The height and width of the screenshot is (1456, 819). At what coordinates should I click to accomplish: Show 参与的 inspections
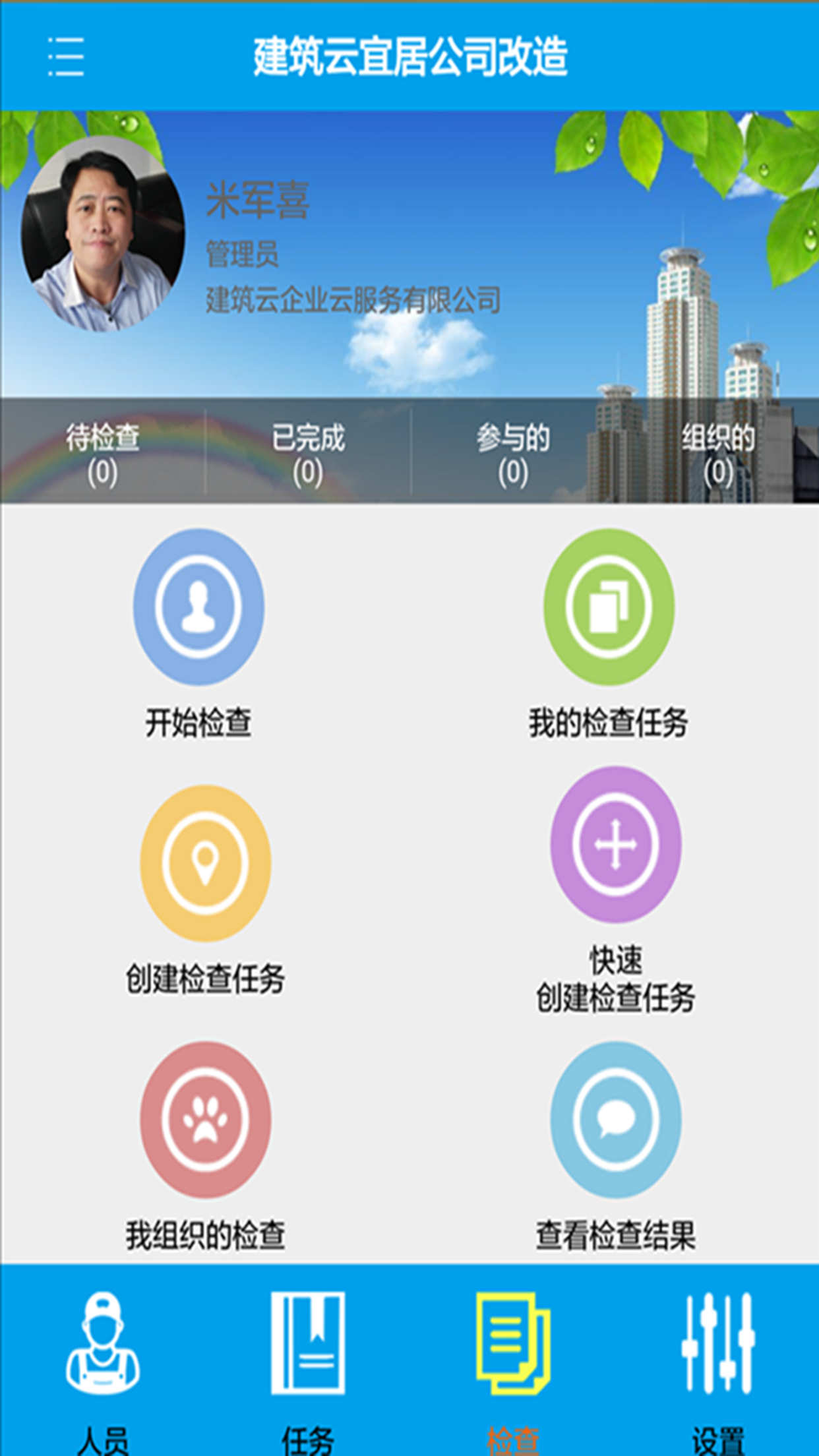click(513, 453)
